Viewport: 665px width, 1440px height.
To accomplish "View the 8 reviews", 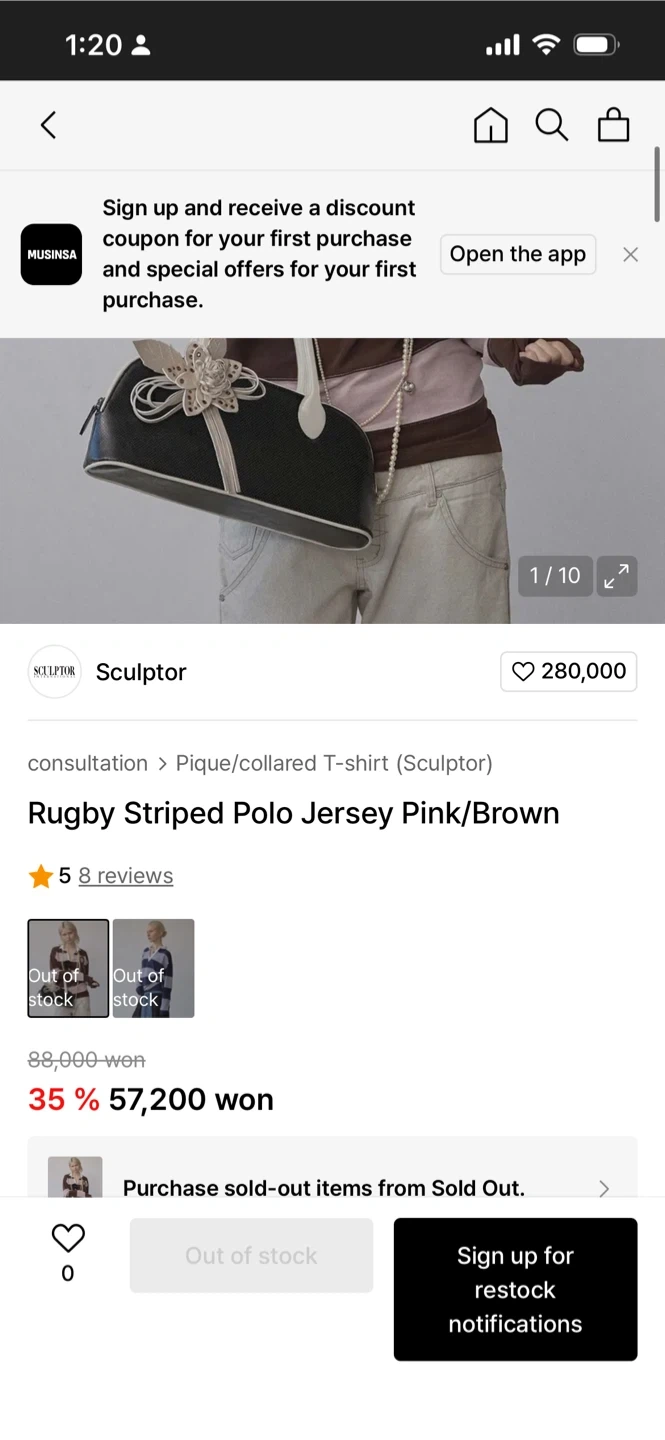I will [126, 876].
